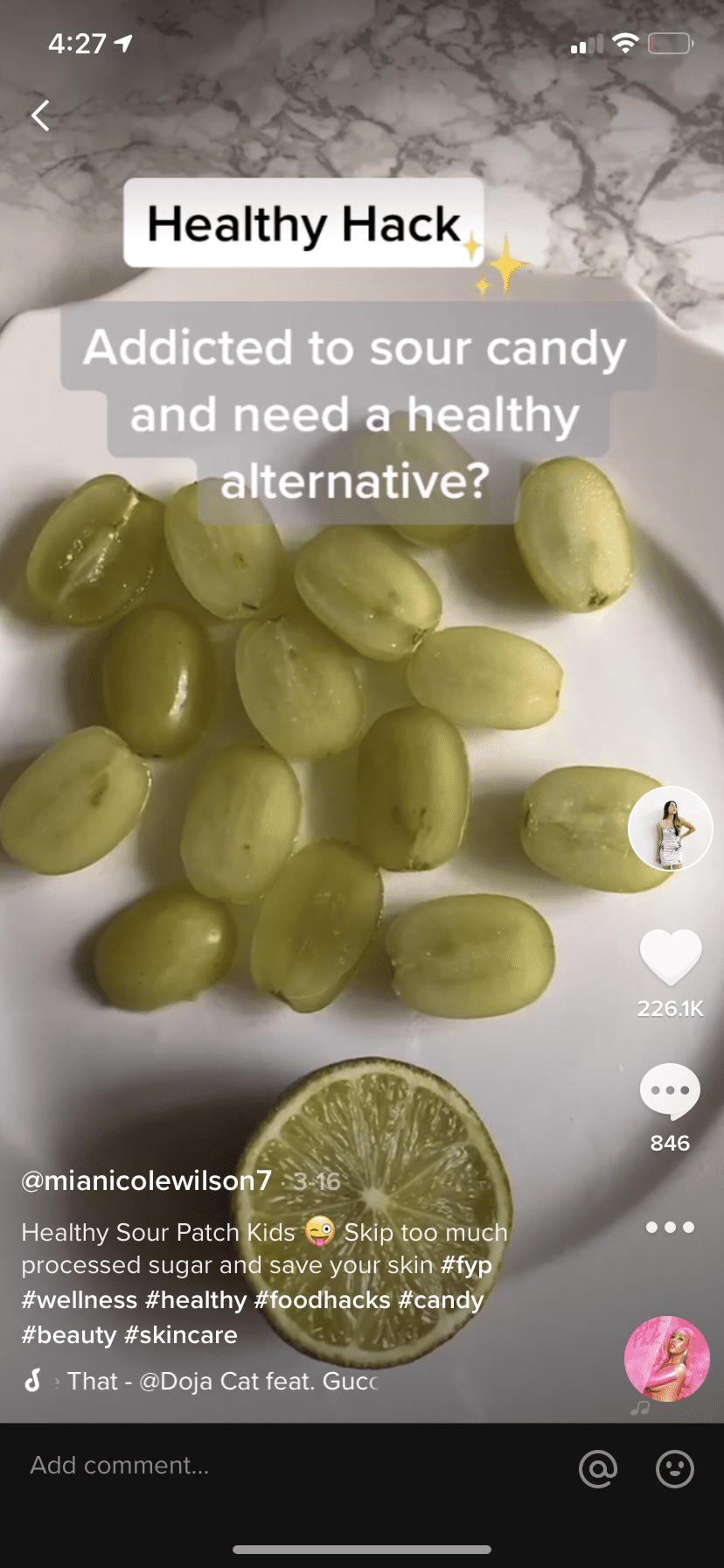
Task: Open the #skincare hashtag
Action: tap(181, 1335)
